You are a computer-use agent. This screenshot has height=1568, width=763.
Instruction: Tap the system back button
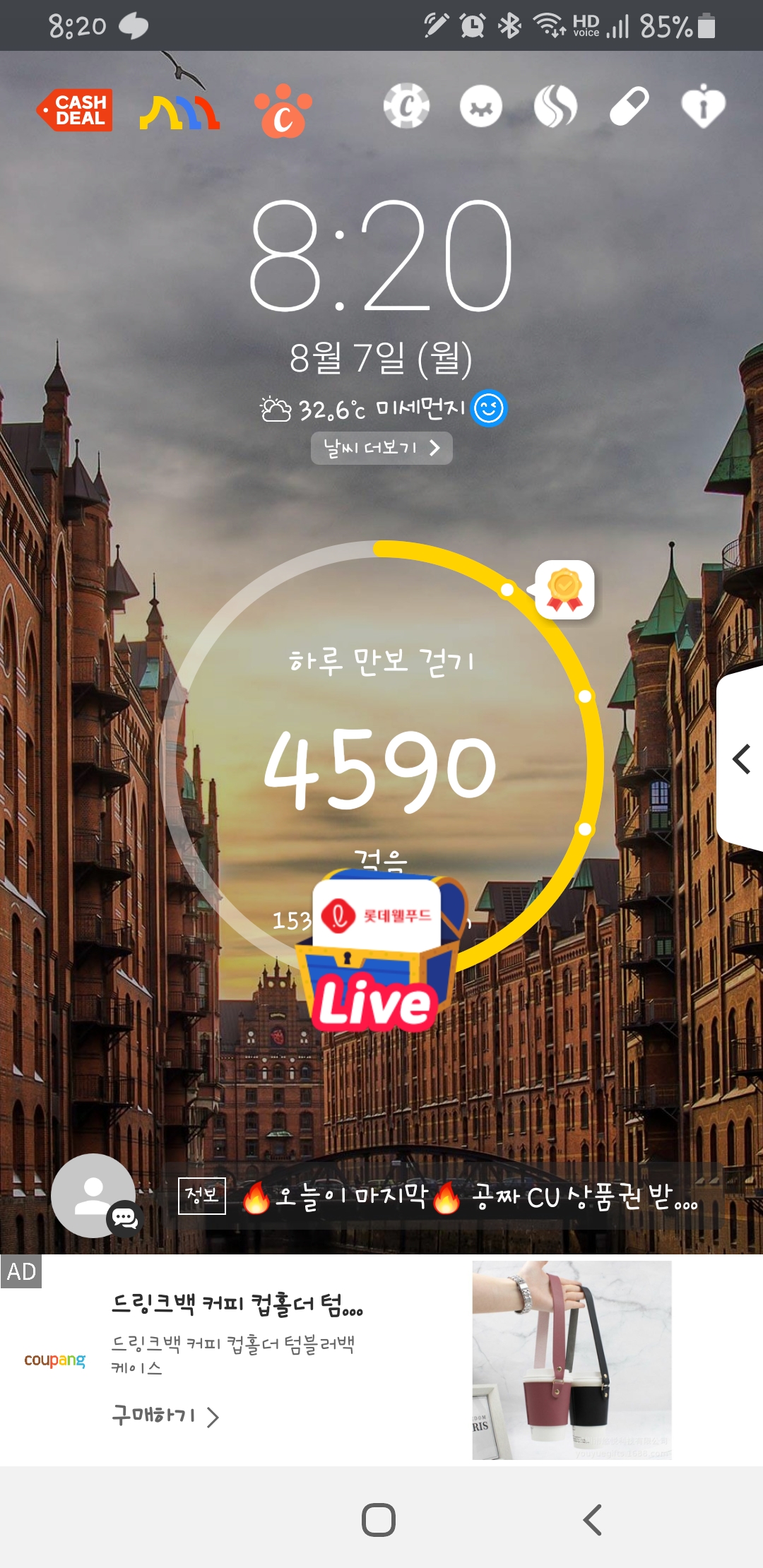pyautogui.click(x=592, y=1519)
